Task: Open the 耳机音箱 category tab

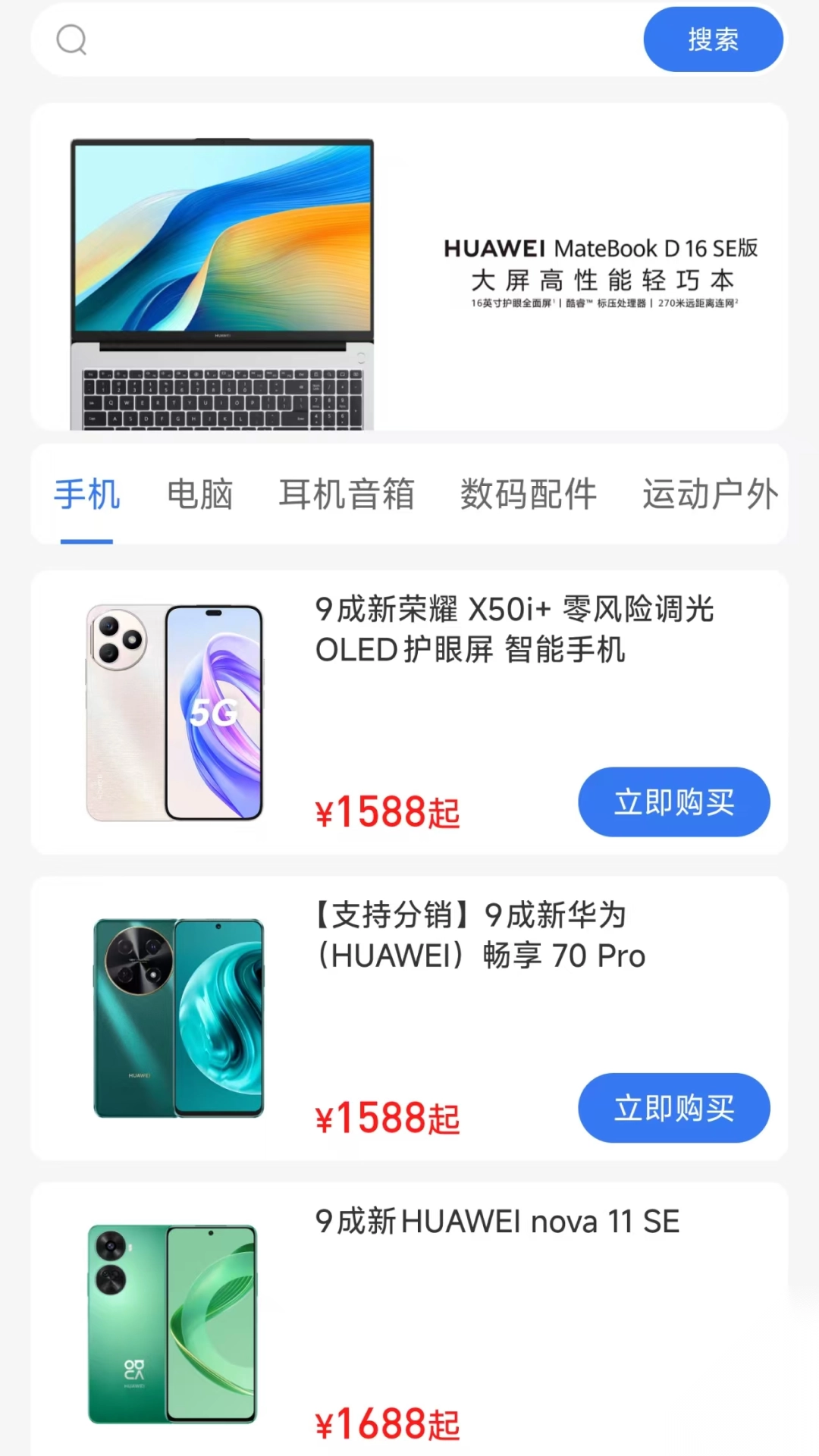Action: (x=347, y=494)
